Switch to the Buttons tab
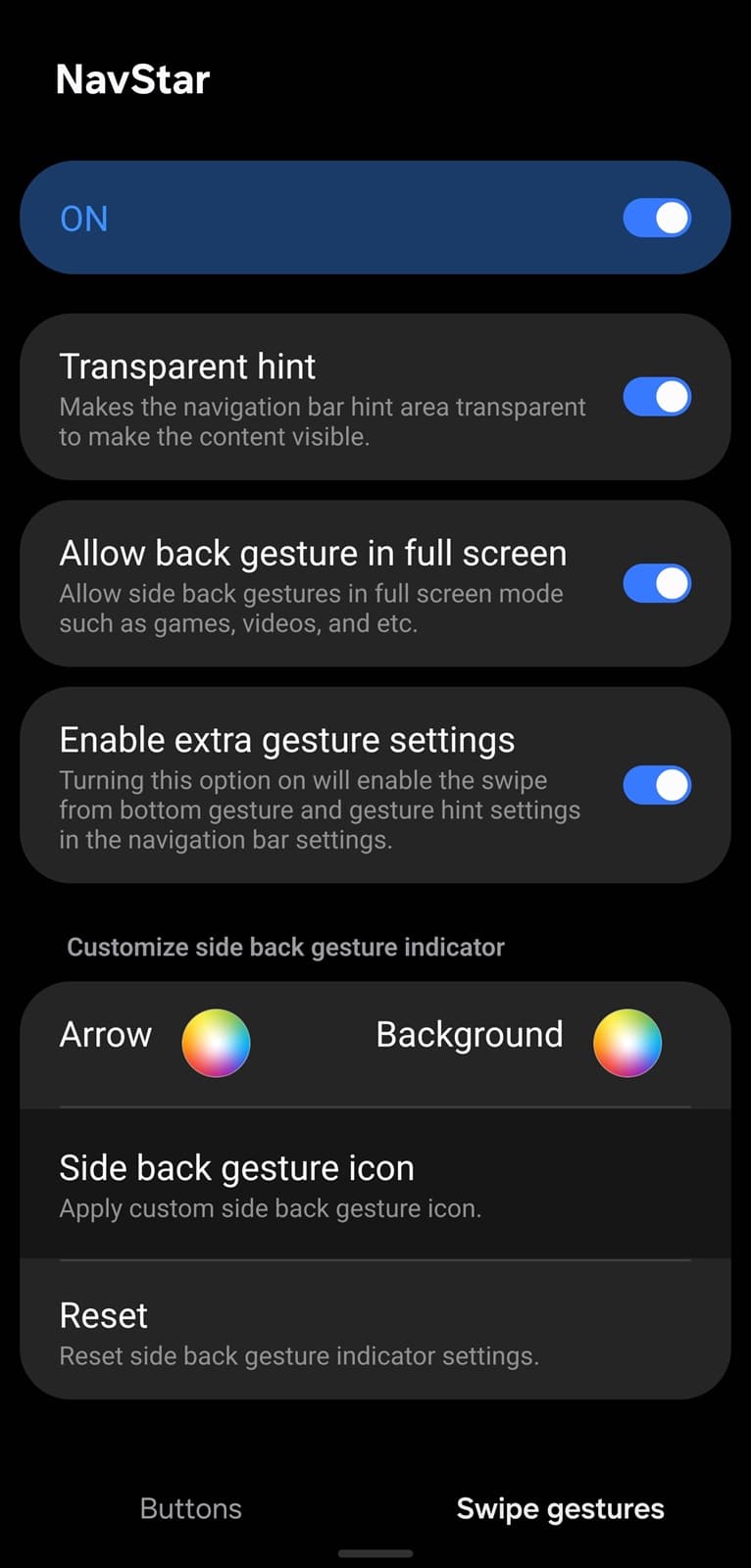 pyautogui.click(x=190, y=1508)
